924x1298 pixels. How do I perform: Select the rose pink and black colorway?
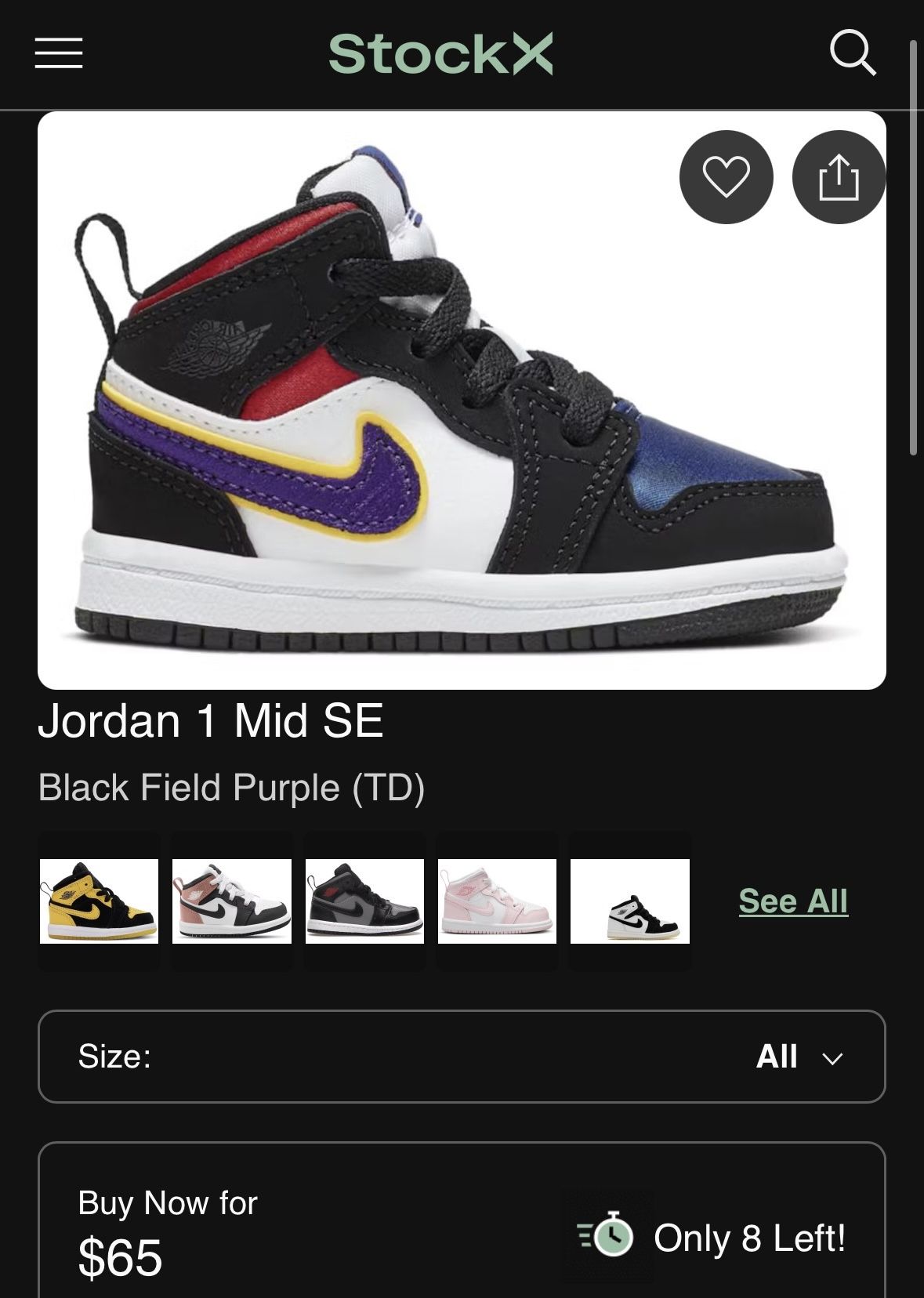(232, 901)
